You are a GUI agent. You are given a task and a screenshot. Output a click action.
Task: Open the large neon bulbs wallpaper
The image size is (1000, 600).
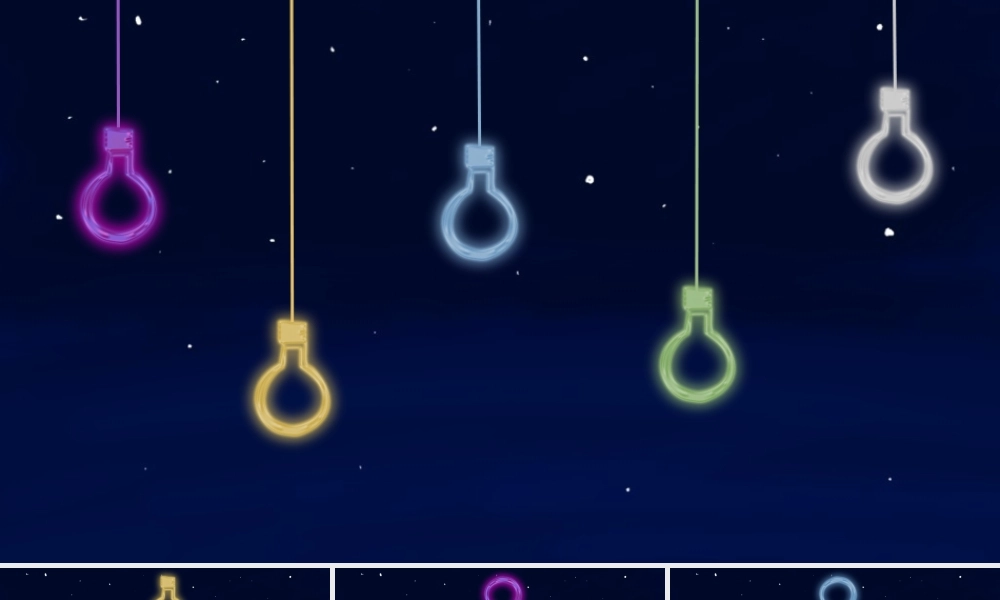coord(500,280)
